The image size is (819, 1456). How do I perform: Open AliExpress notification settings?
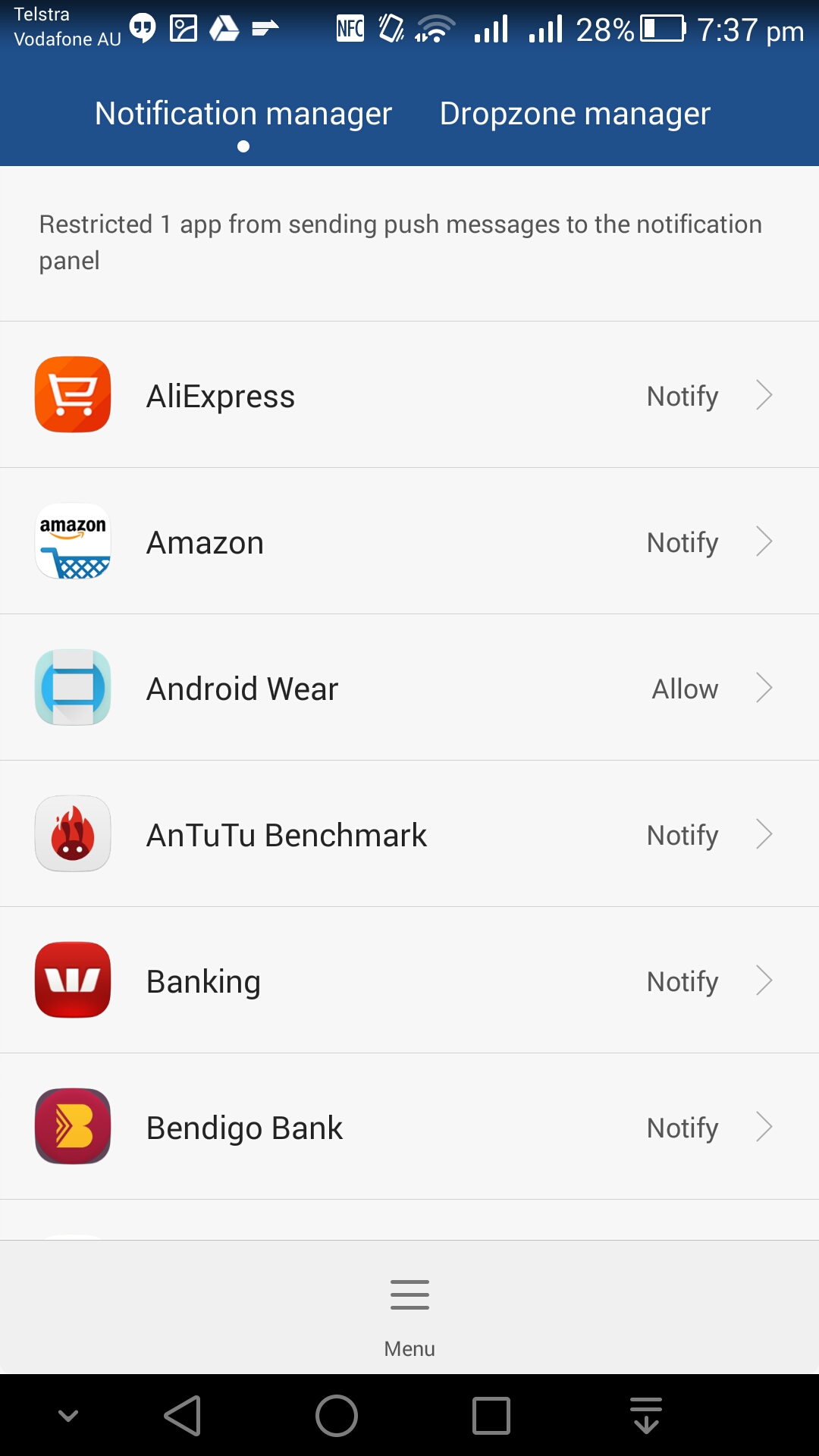tap(409, 394)
